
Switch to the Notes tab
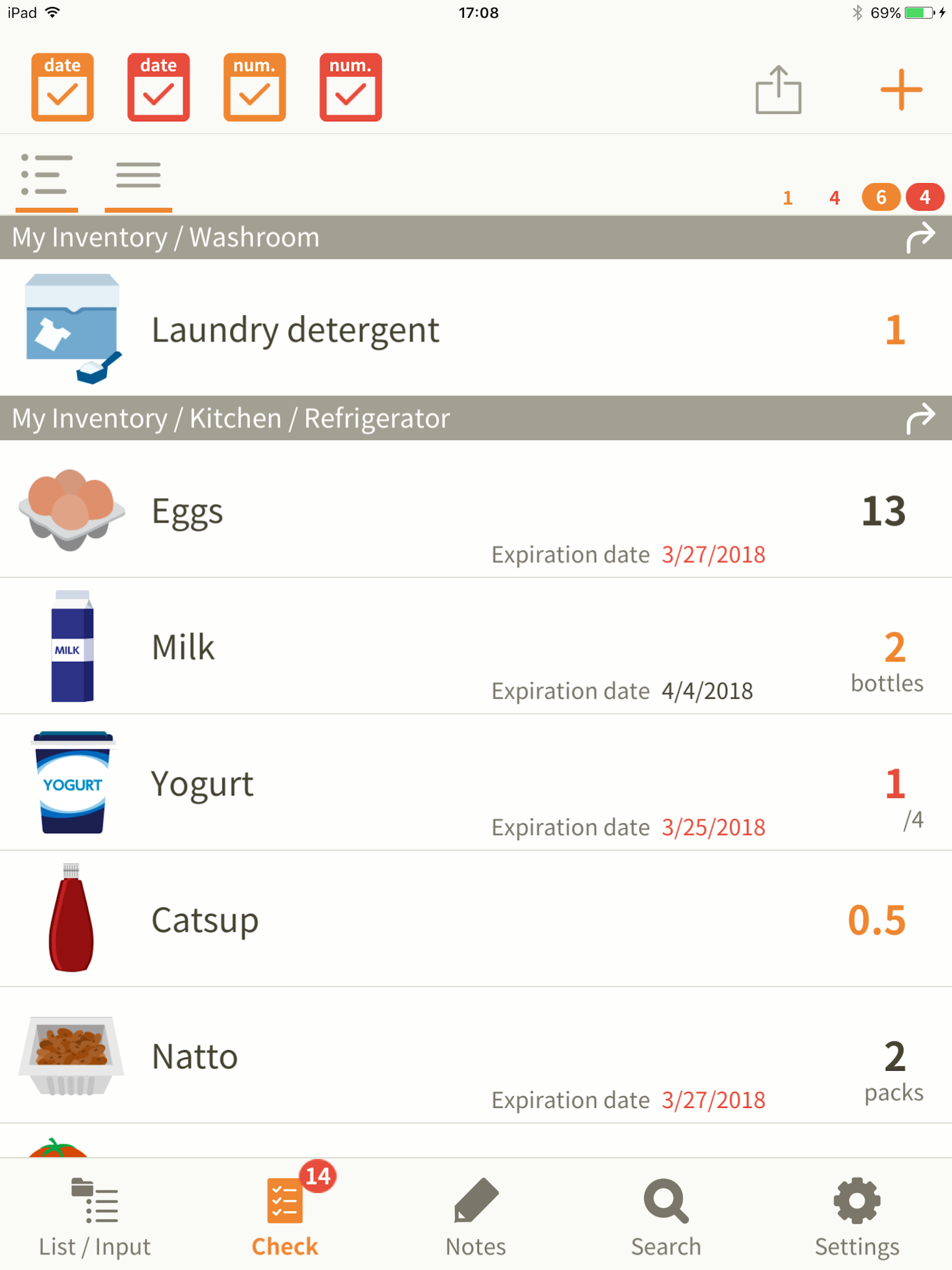[x=476, y=1215]
